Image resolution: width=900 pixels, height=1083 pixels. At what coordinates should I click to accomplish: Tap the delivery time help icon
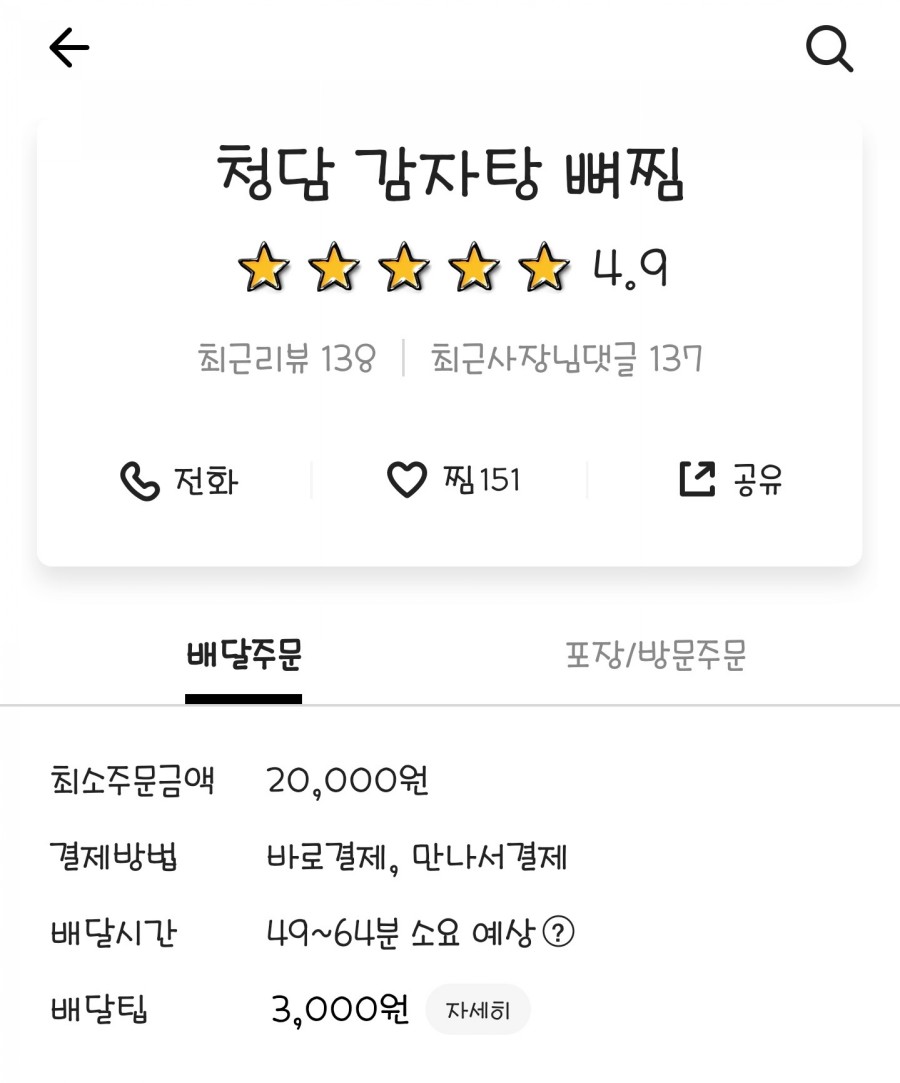click(x=558, y=933)
